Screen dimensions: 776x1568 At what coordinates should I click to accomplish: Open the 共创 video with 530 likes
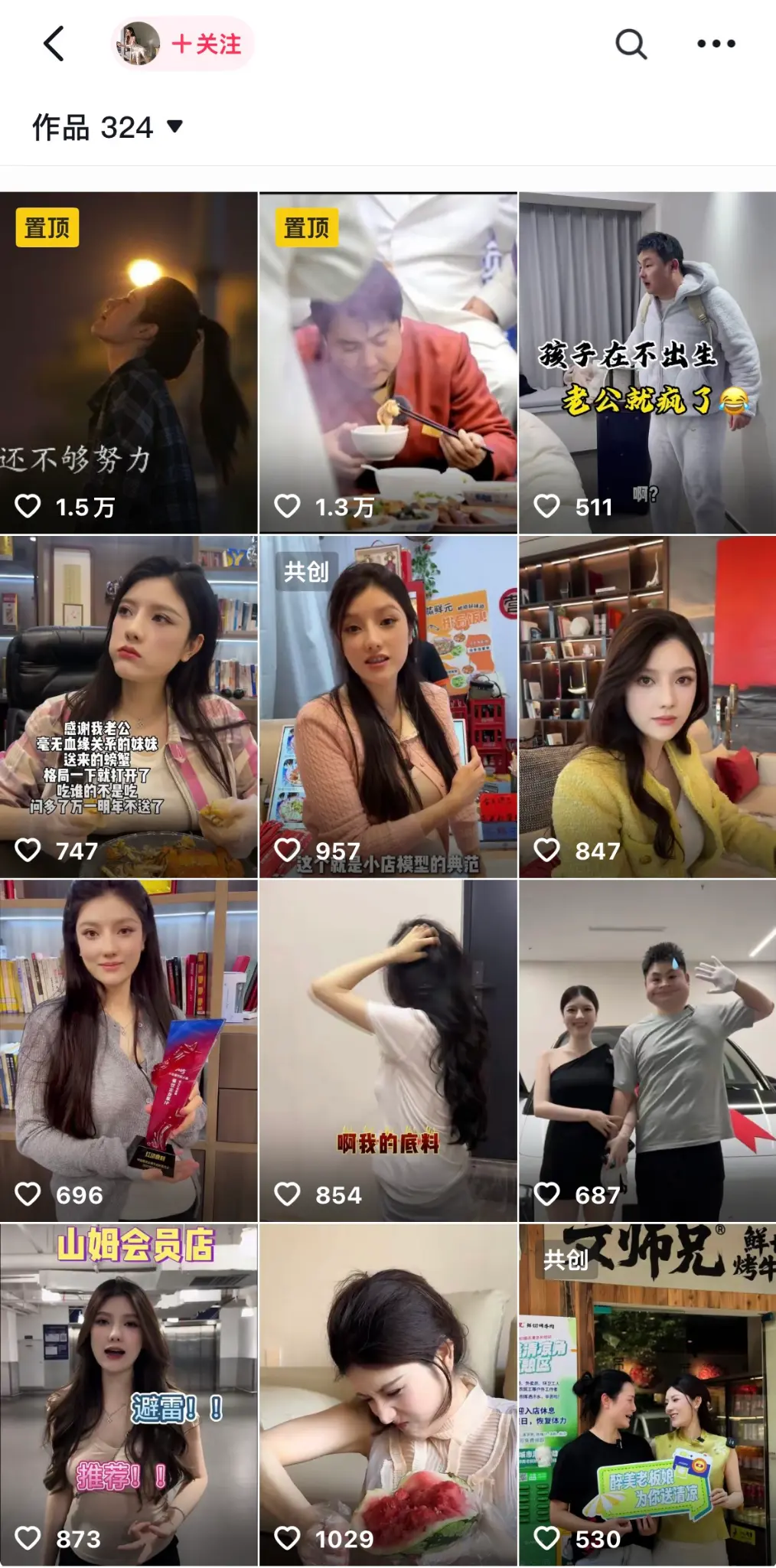pyautogui.click(x=647, y=1393)
